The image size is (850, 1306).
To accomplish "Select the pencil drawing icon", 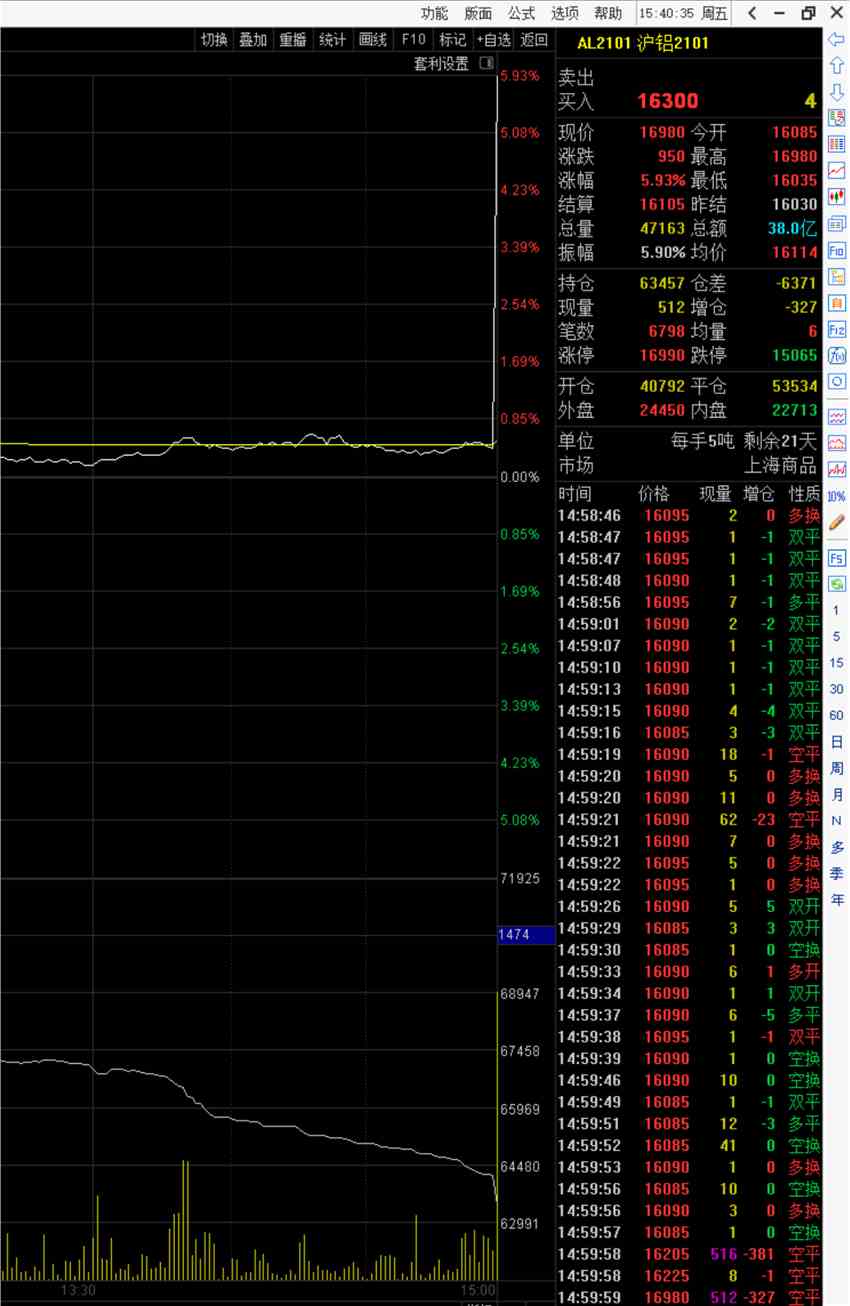I will coord(836,523).
